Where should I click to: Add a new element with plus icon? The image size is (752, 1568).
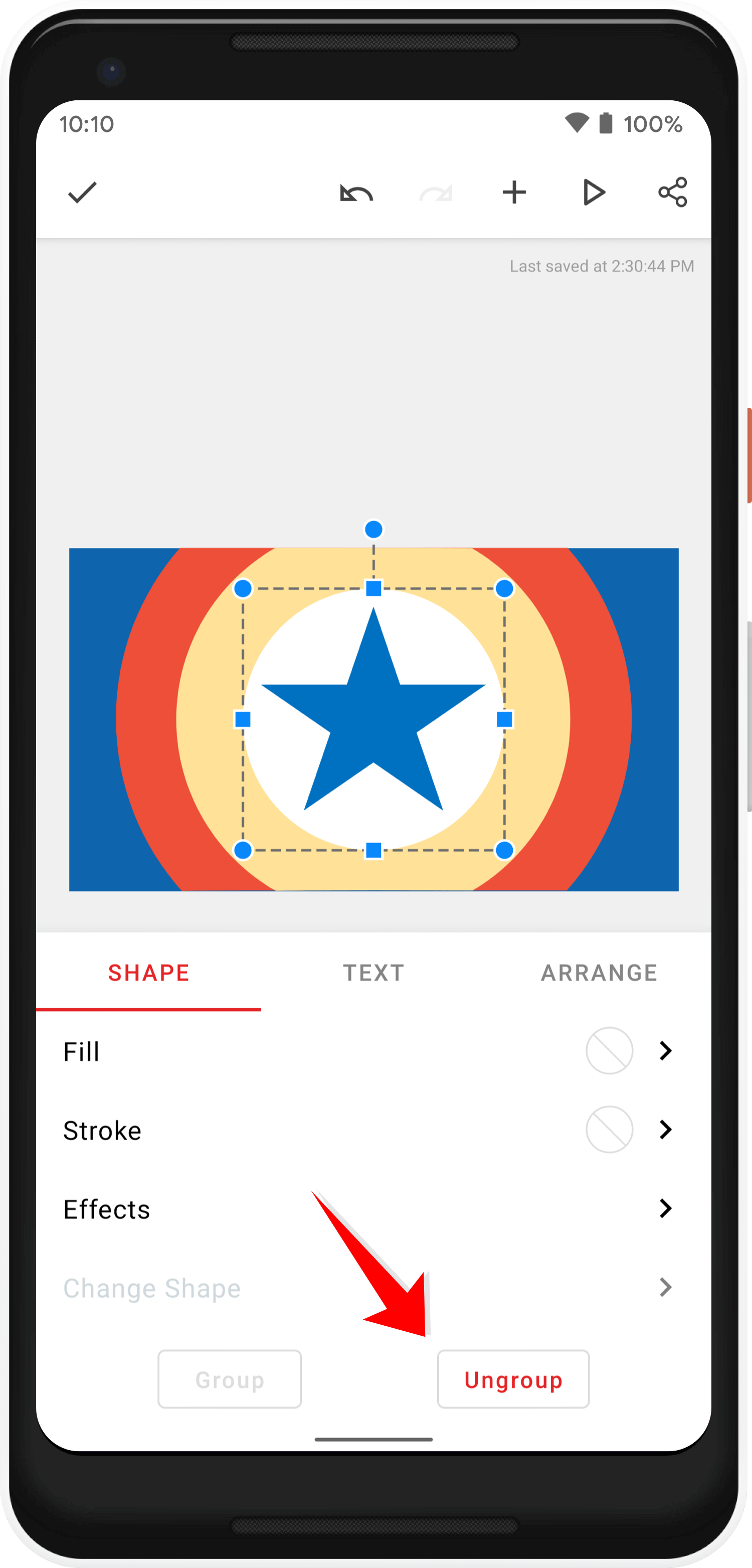[514, 193]
